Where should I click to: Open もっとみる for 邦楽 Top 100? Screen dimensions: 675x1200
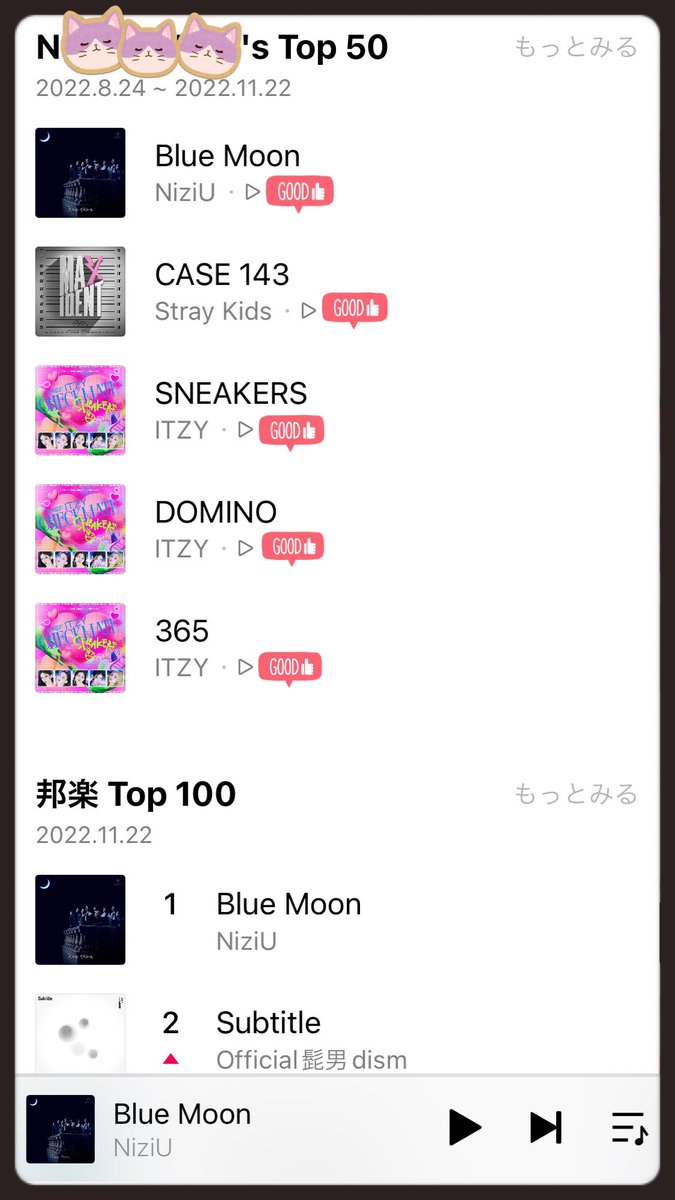point(575,794)
